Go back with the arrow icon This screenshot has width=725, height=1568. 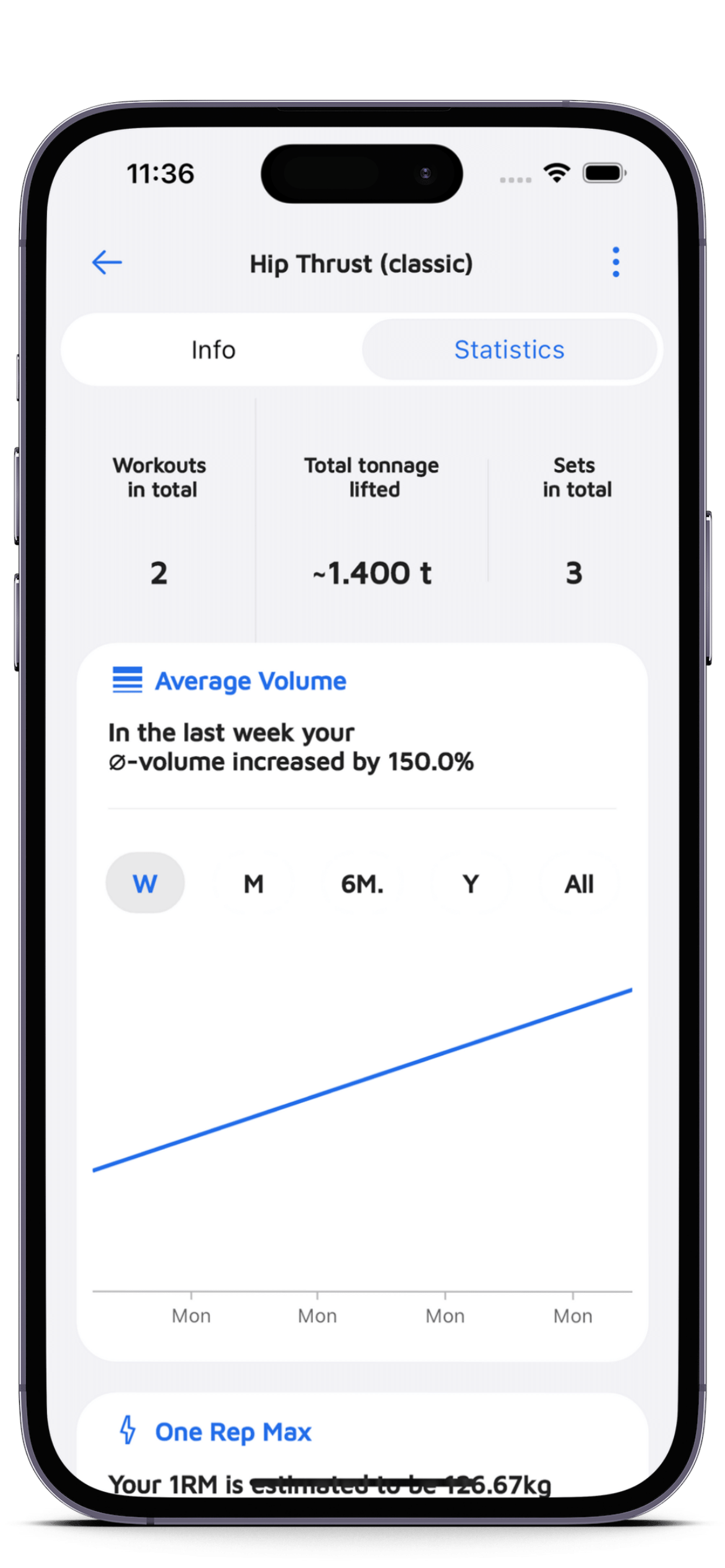click(107, 263)
